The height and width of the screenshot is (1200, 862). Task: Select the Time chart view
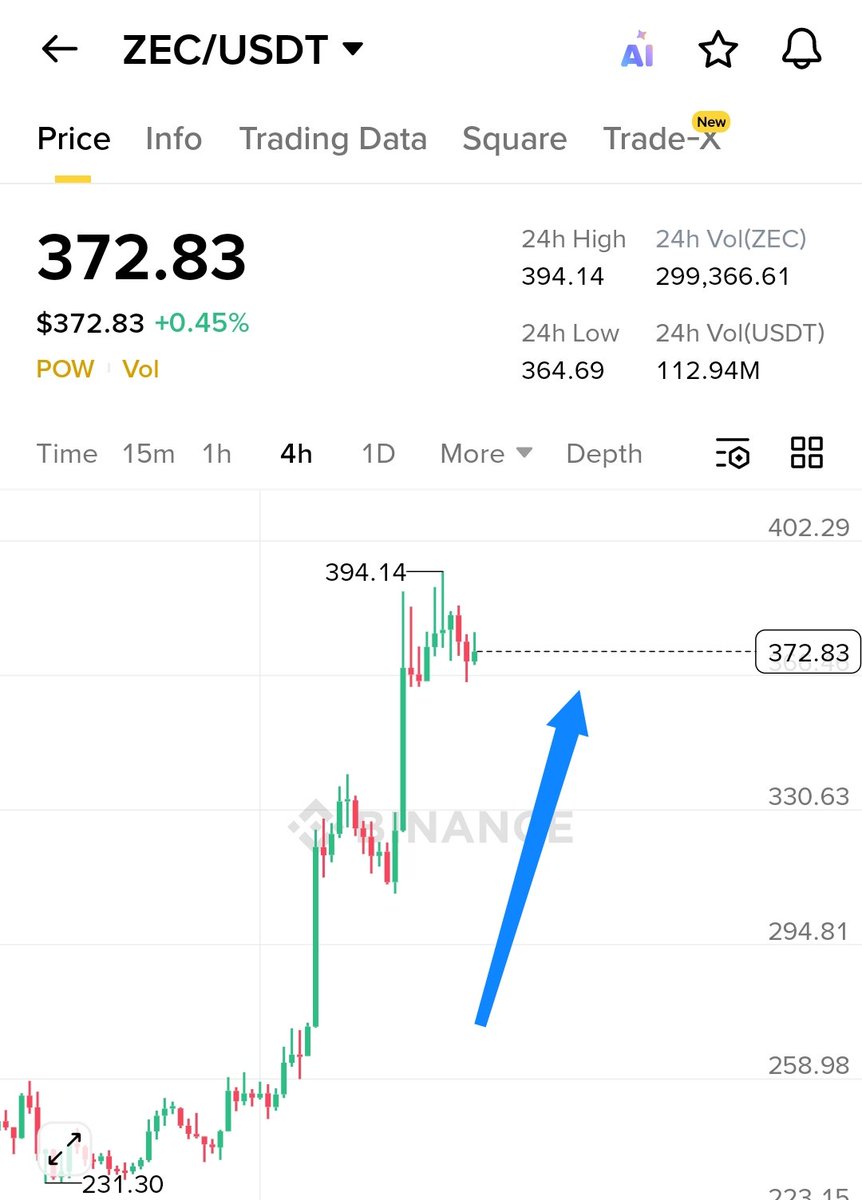tap(67, 454)
